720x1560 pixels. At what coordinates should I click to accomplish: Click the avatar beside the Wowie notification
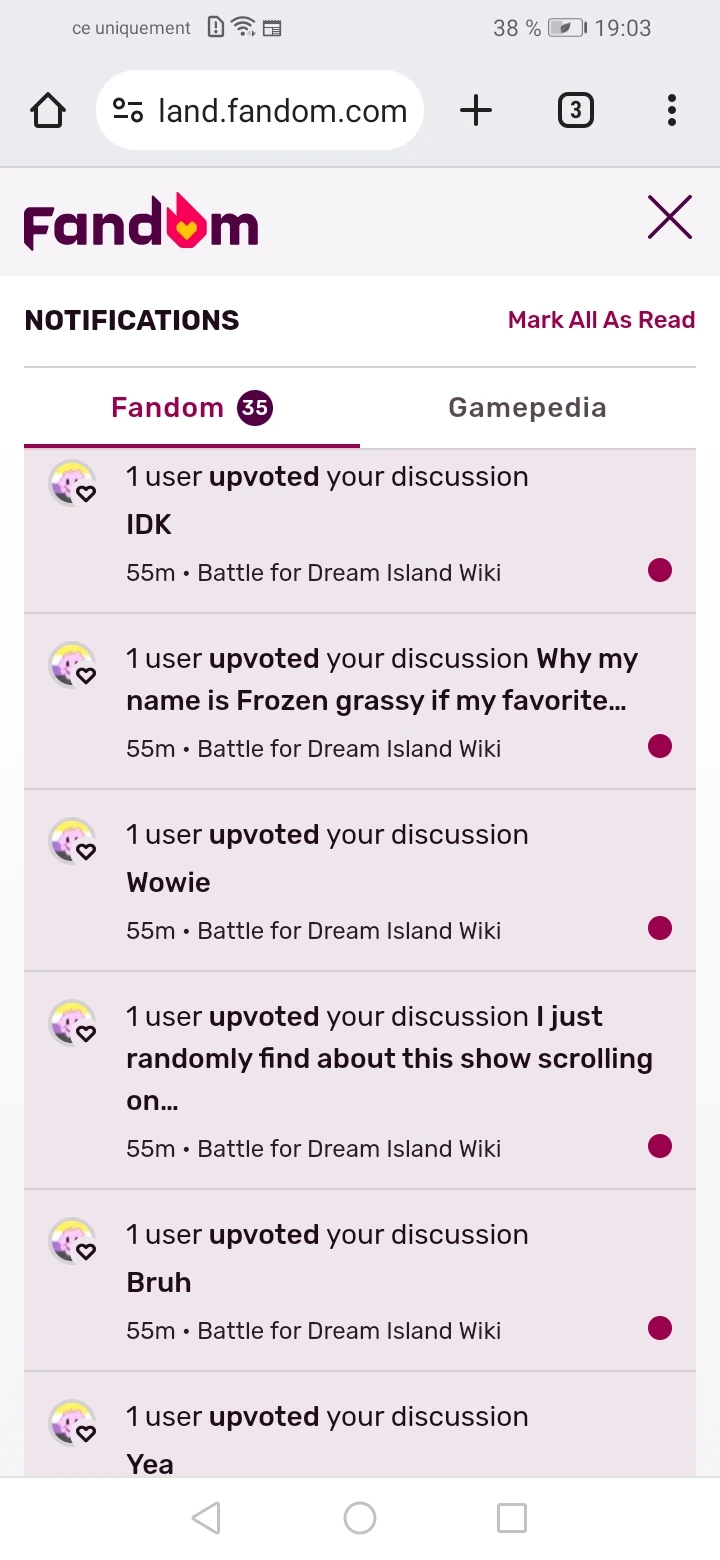coord(71,840)
